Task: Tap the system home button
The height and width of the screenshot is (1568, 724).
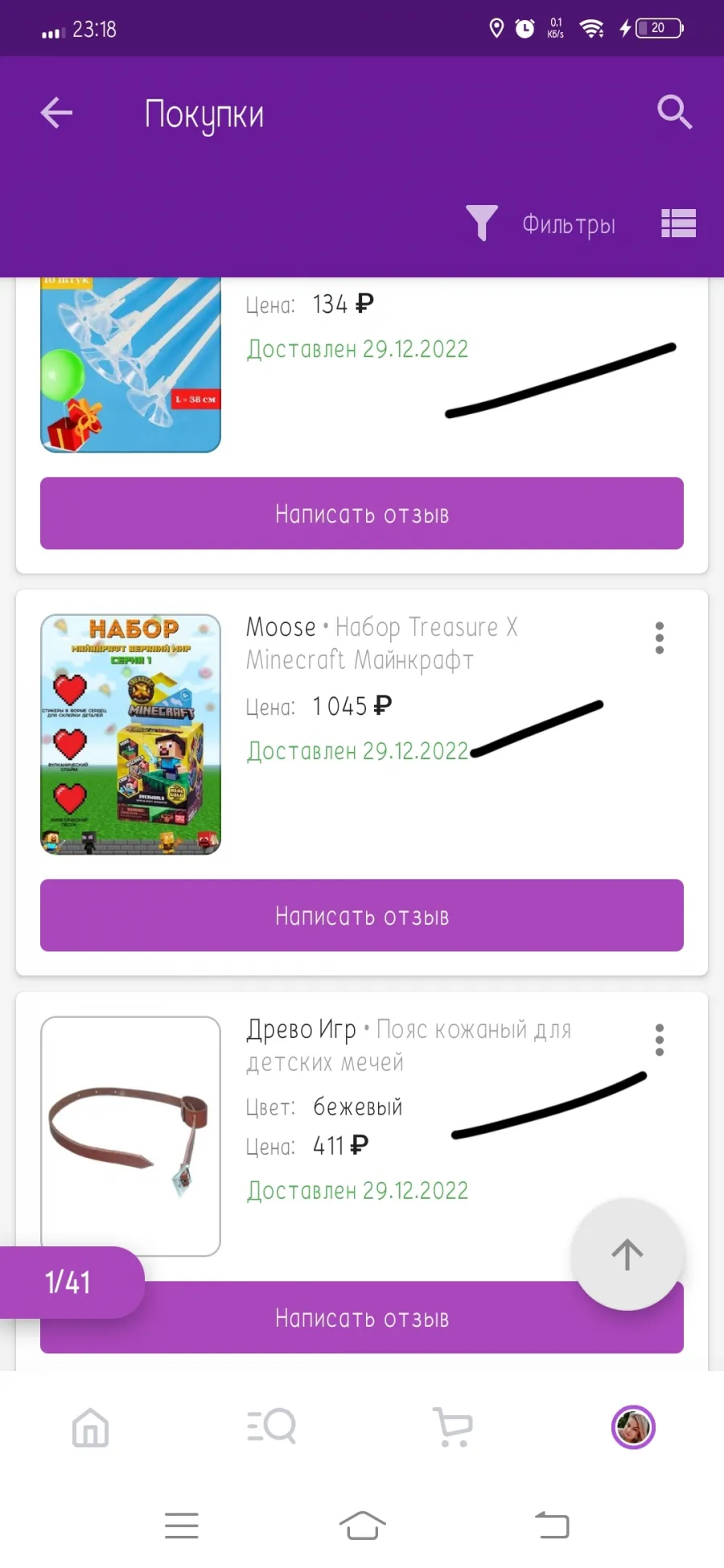Action: pyautogui.click(x=362, y=1525)
